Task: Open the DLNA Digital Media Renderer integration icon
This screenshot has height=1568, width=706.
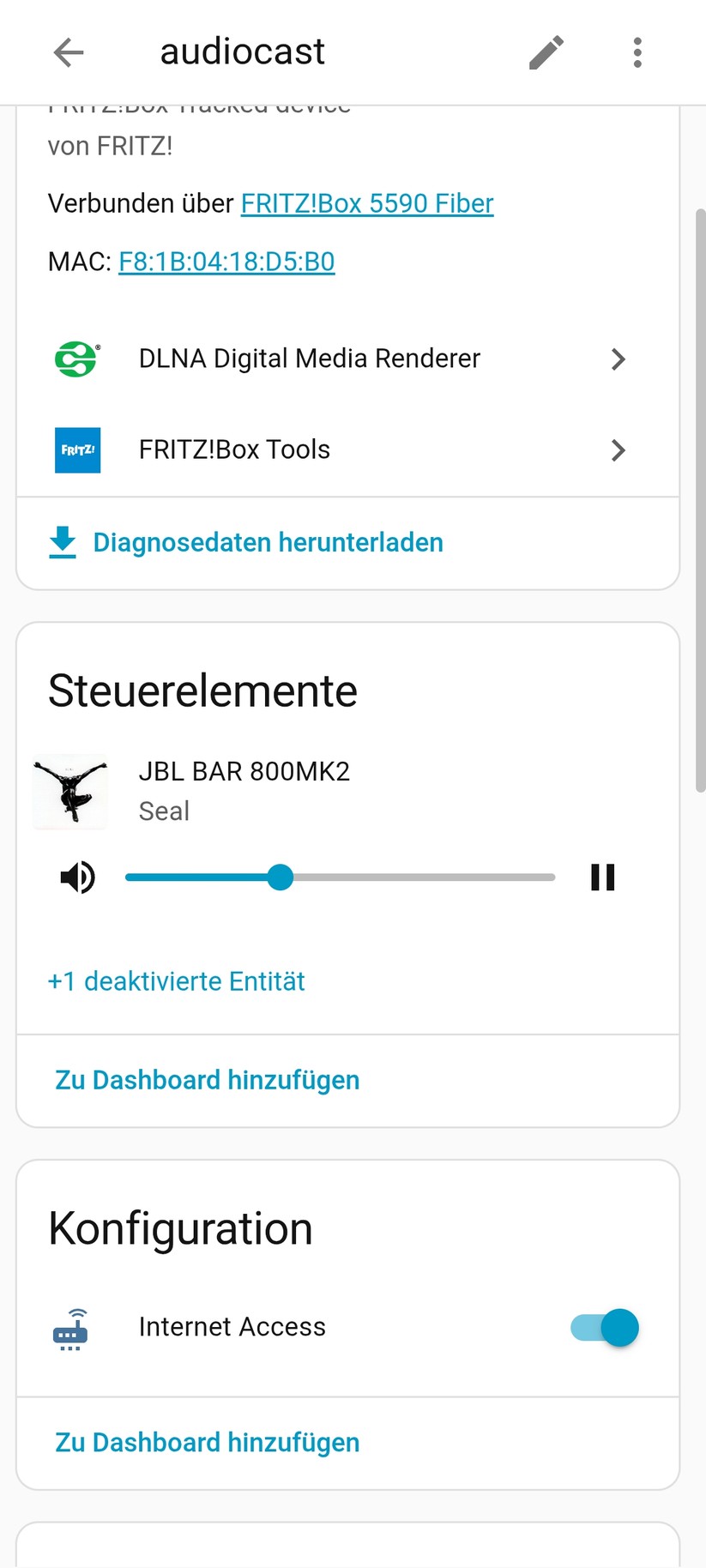Action: (76, 359)
